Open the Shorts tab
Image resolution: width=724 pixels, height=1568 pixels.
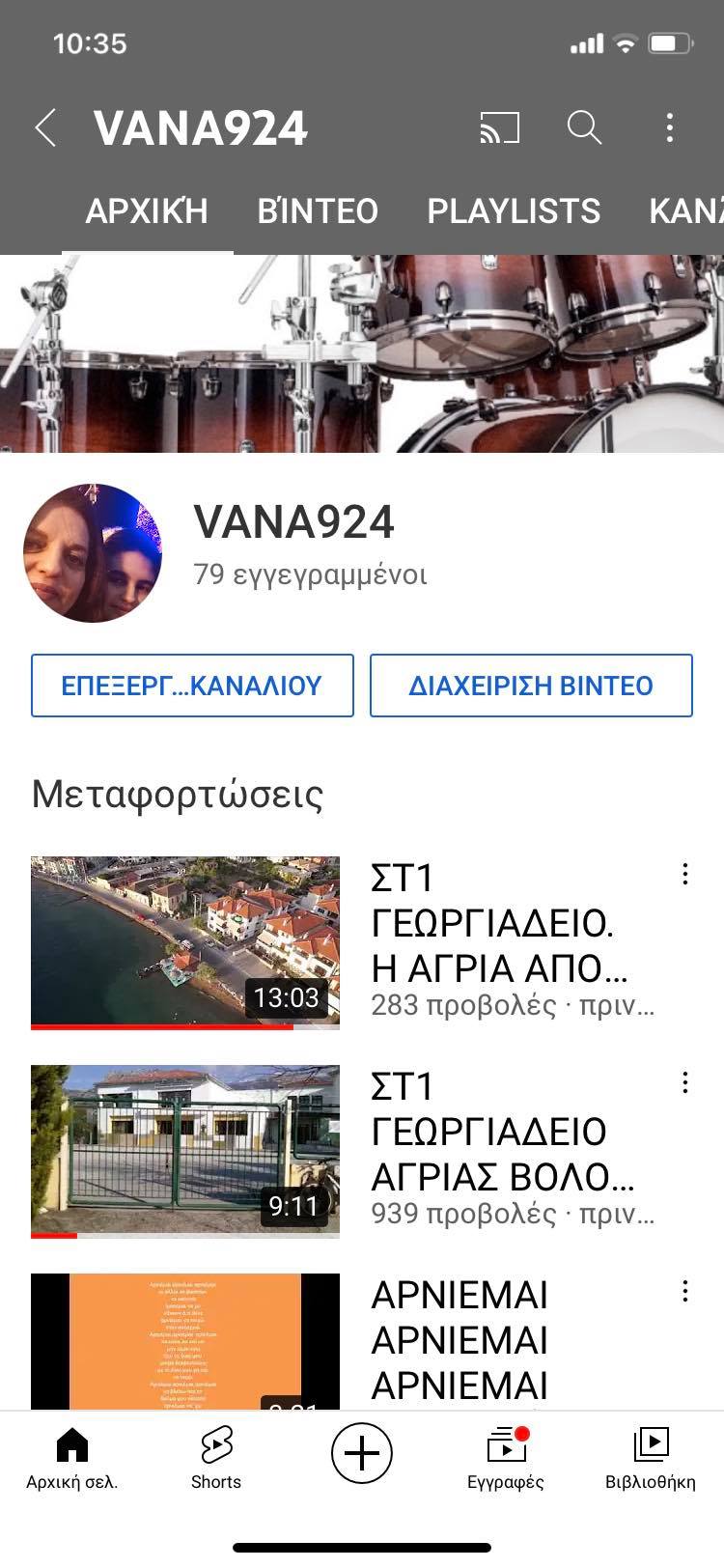point(216,1460)
